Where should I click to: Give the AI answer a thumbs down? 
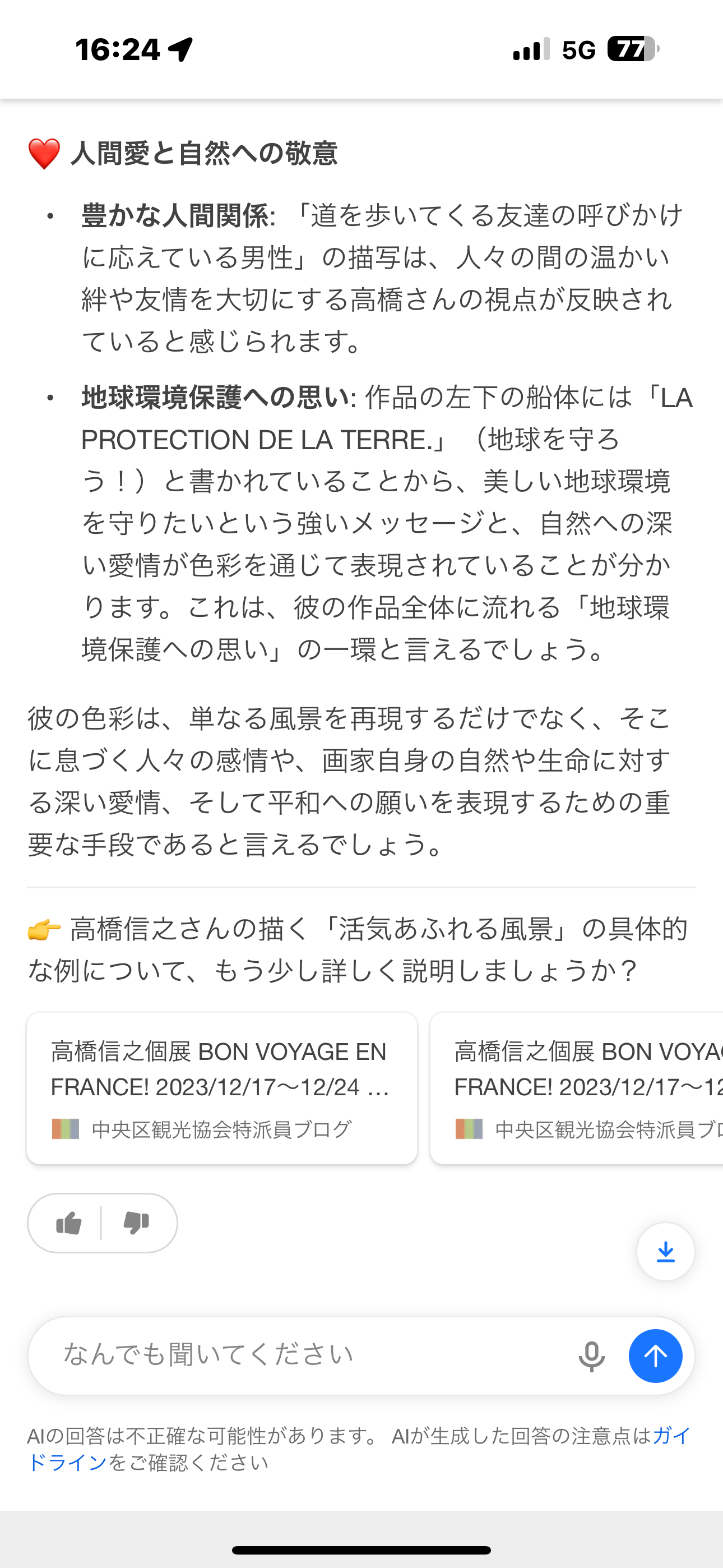pos(136,1223)
